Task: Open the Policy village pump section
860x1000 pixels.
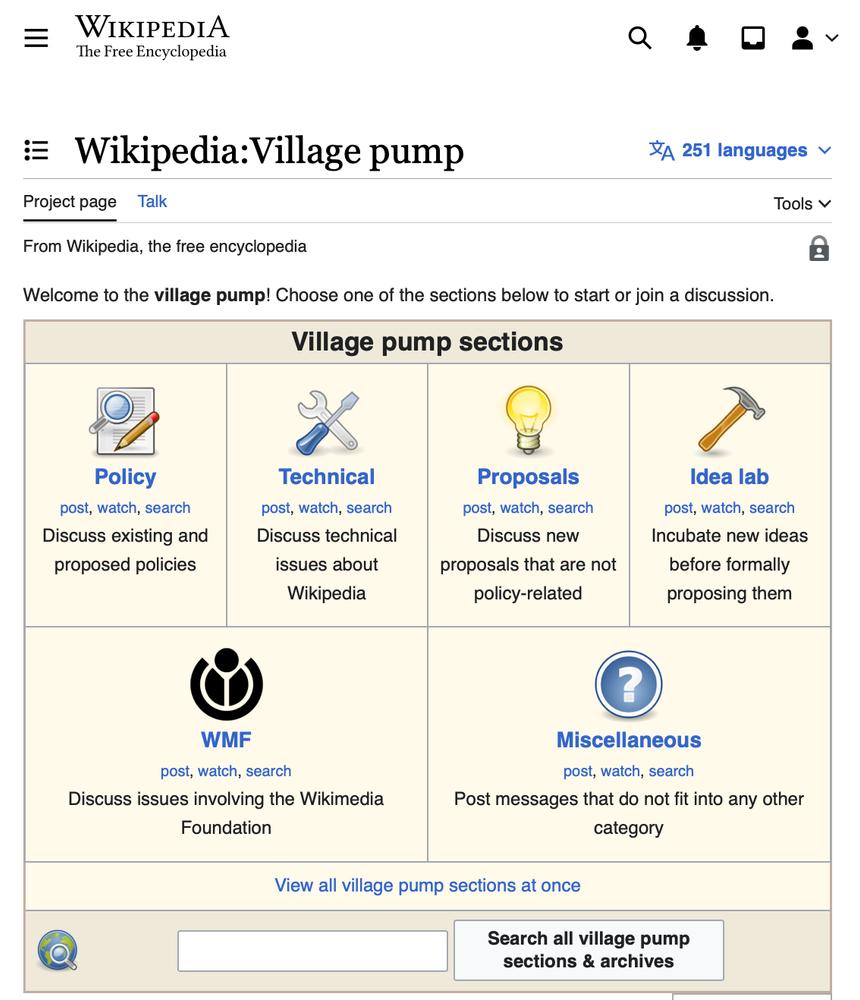Action: [125, 477]
